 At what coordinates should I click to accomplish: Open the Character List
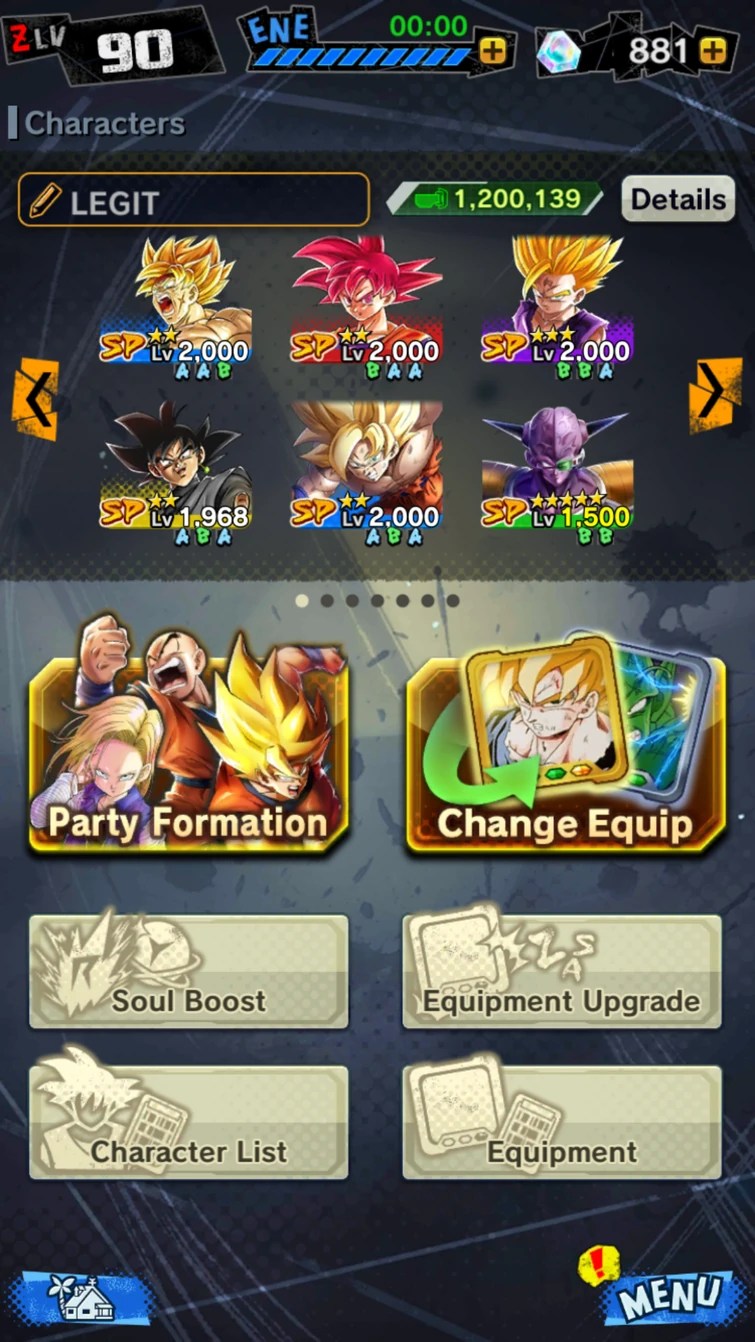pos(189,1122)
